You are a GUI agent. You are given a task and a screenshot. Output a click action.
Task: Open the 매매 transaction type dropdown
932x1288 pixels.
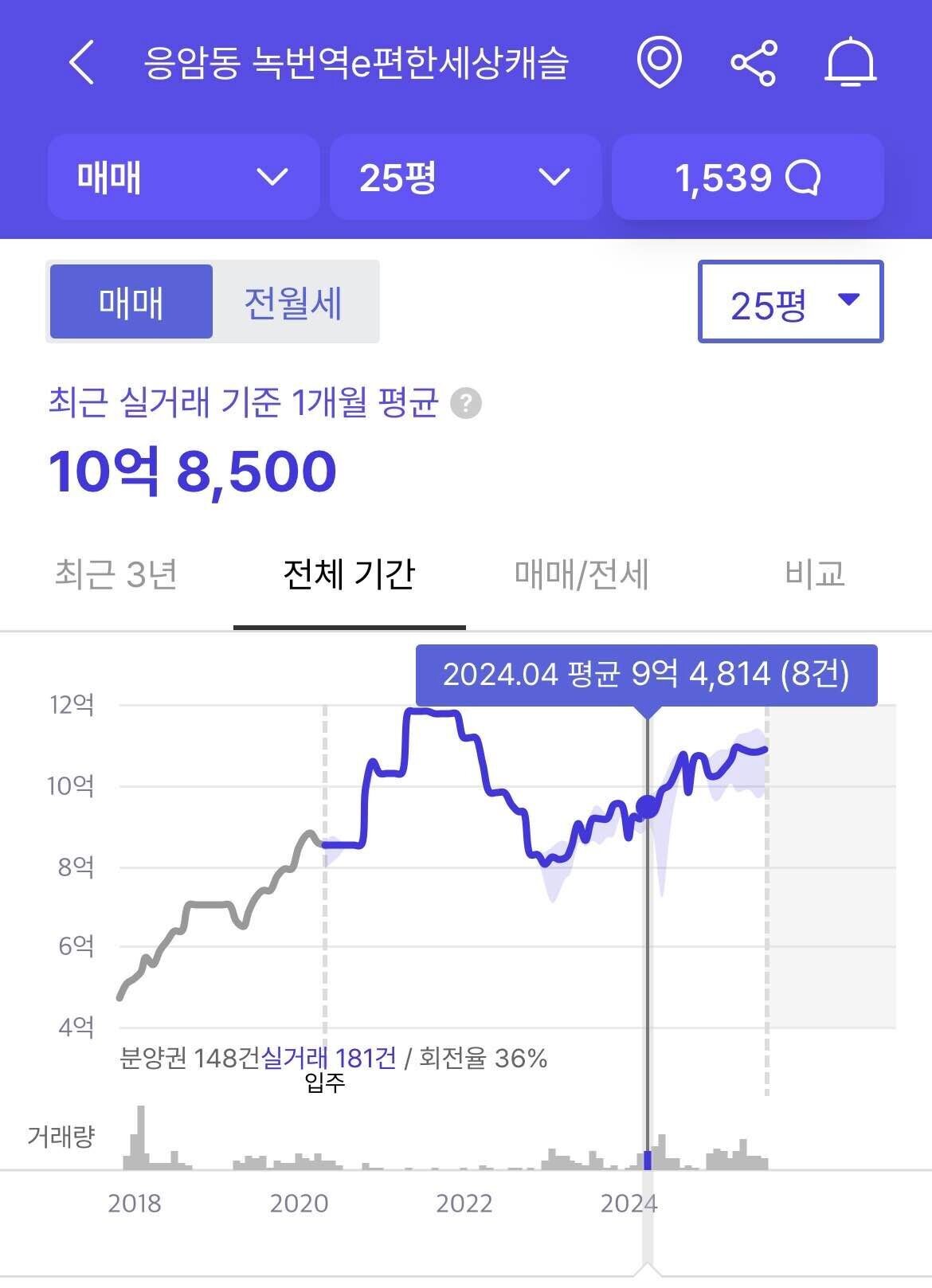click(182, 178)
